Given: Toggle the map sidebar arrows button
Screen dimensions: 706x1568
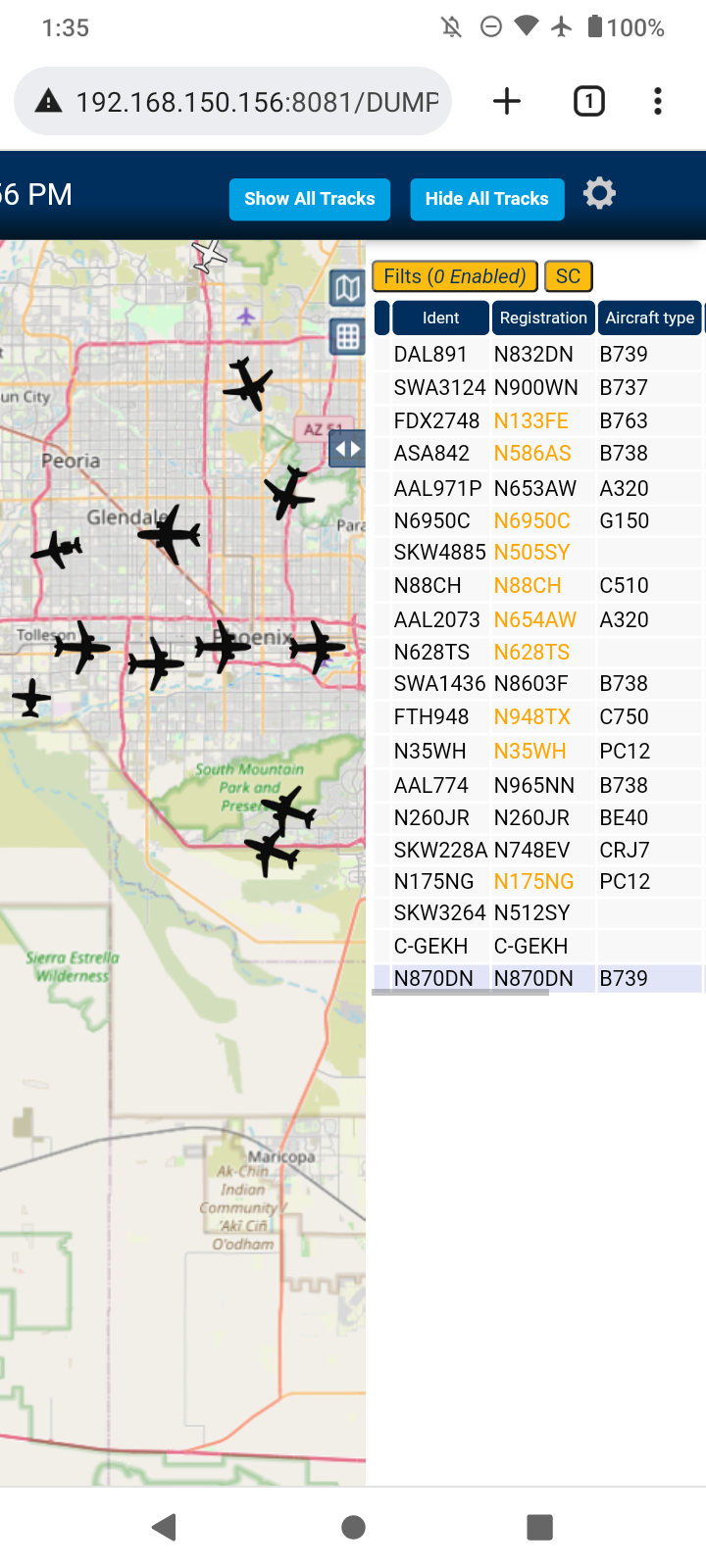Looking at the screenshot, I should [x=347, y=450].
